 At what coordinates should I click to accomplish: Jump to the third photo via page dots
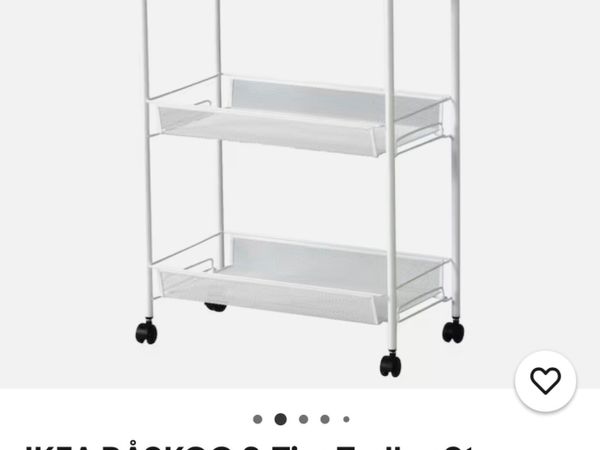[x=303, y=419]
